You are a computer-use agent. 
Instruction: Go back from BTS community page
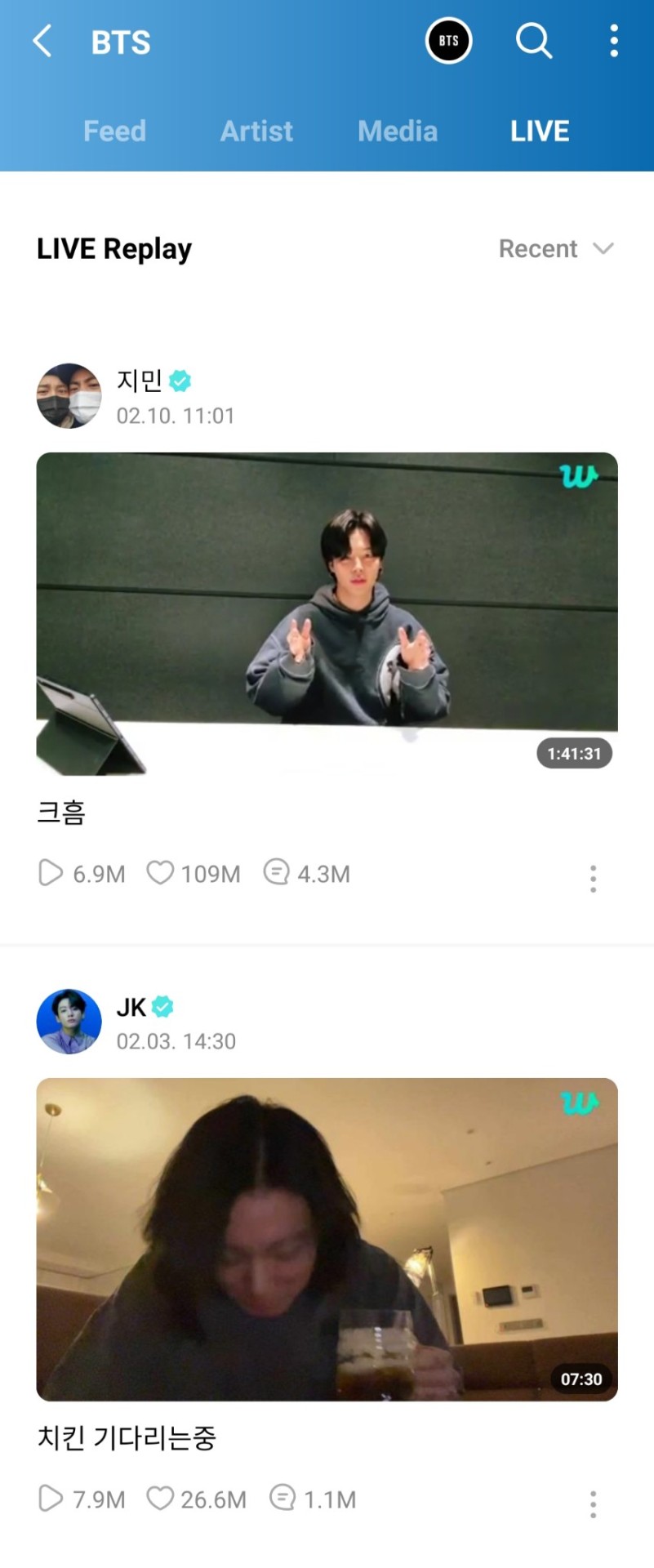tap(42, 41)
